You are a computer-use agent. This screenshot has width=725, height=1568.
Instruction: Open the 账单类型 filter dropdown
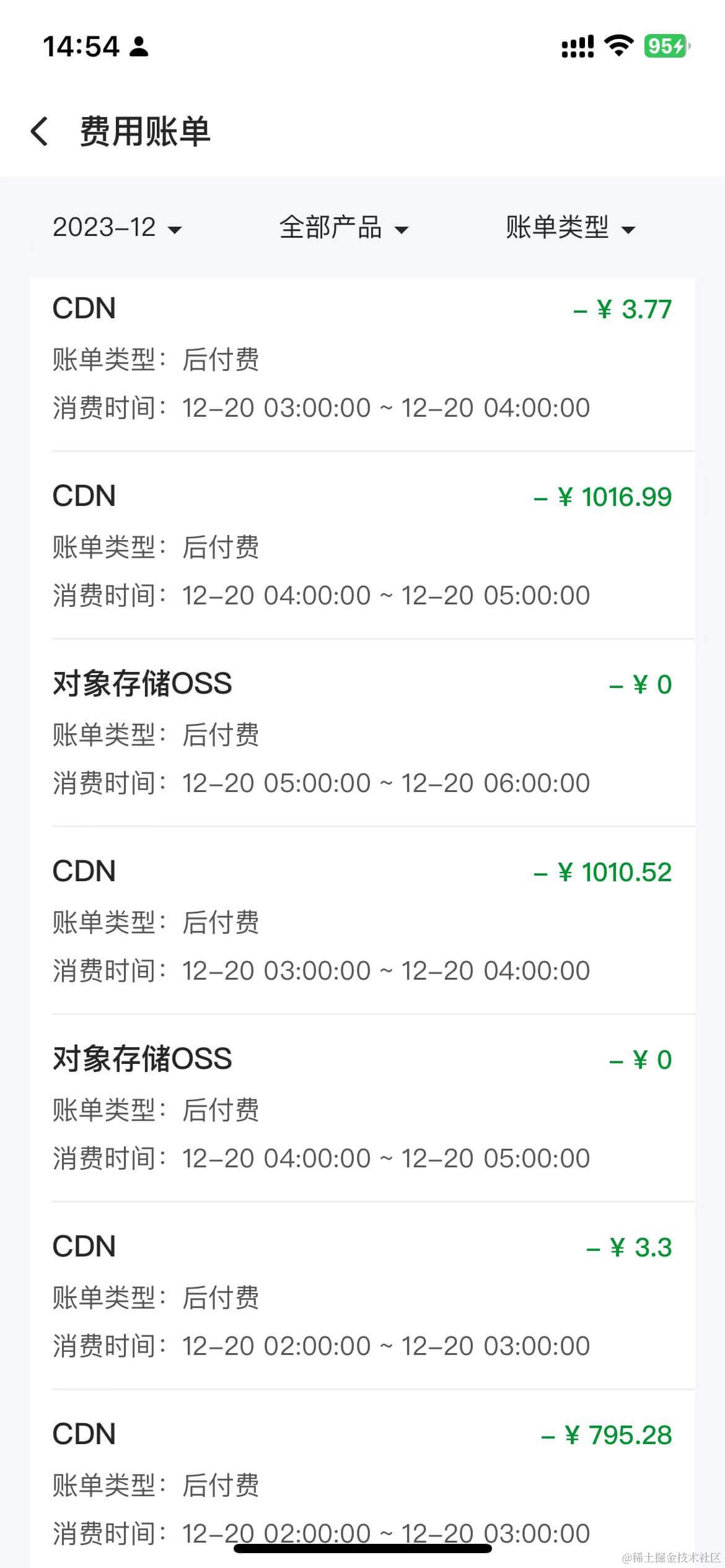tap(570, 228)
